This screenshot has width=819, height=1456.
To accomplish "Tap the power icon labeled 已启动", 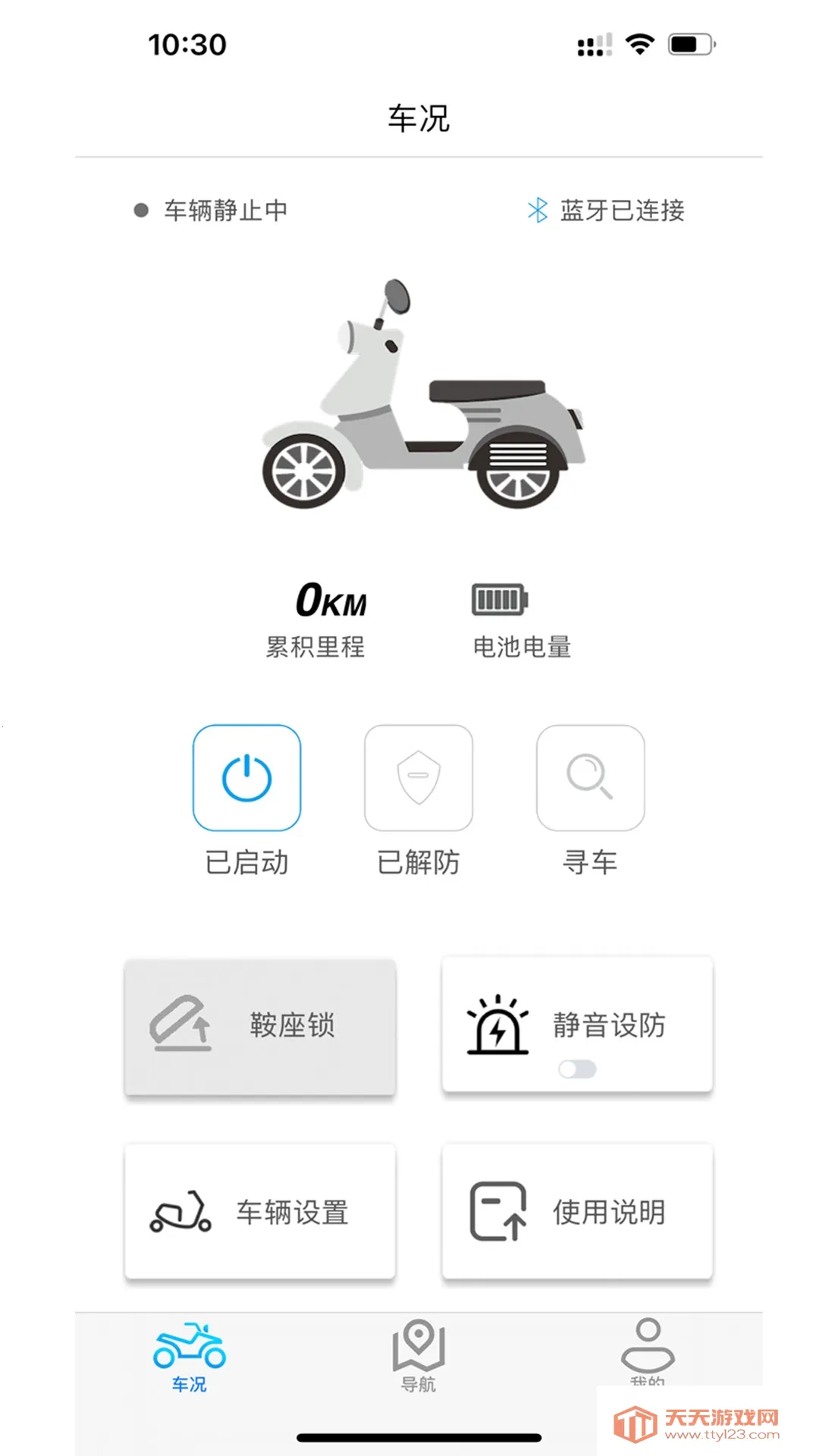I will (x=247, y=778).
